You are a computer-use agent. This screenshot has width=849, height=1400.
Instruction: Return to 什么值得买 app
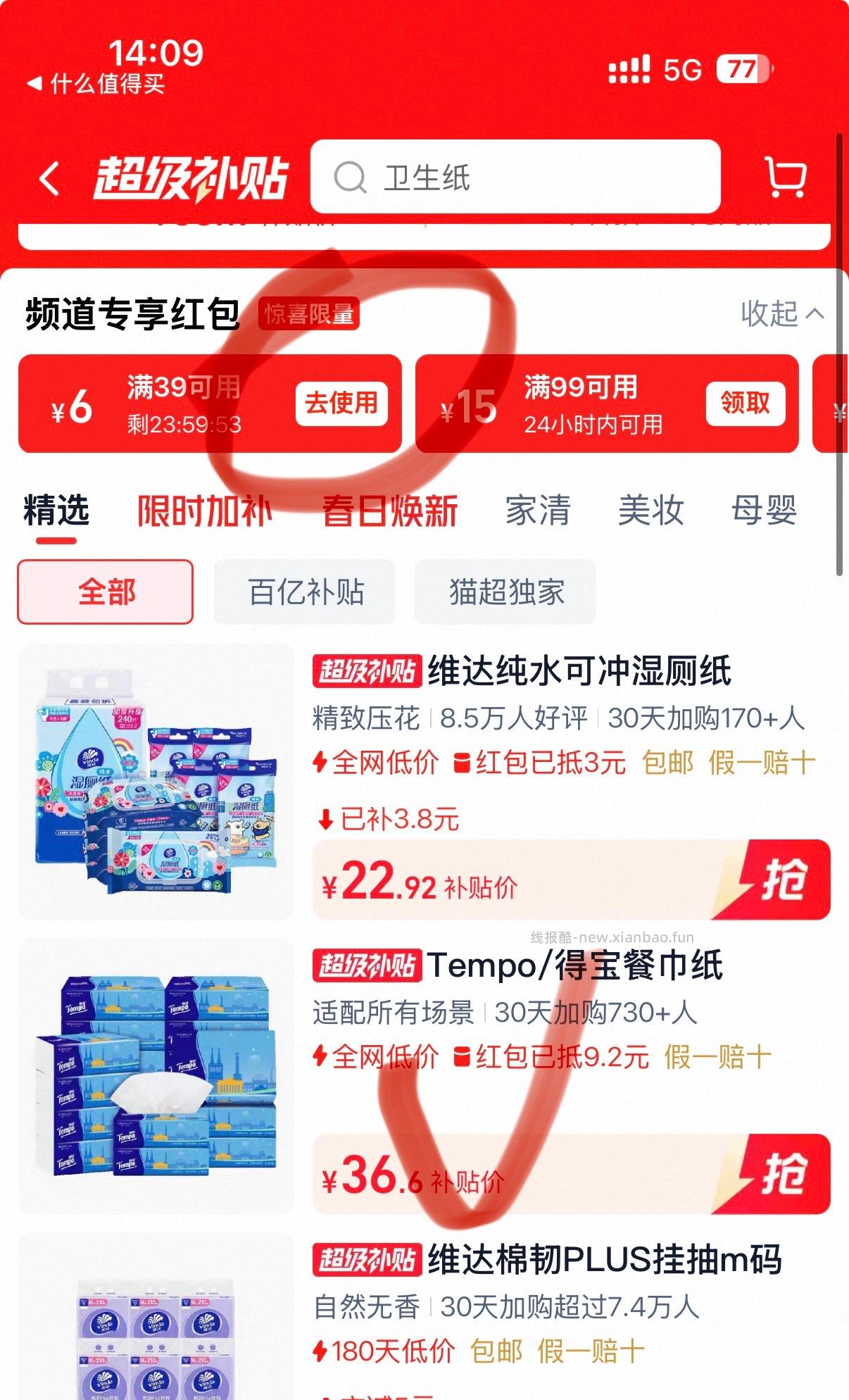96,85
